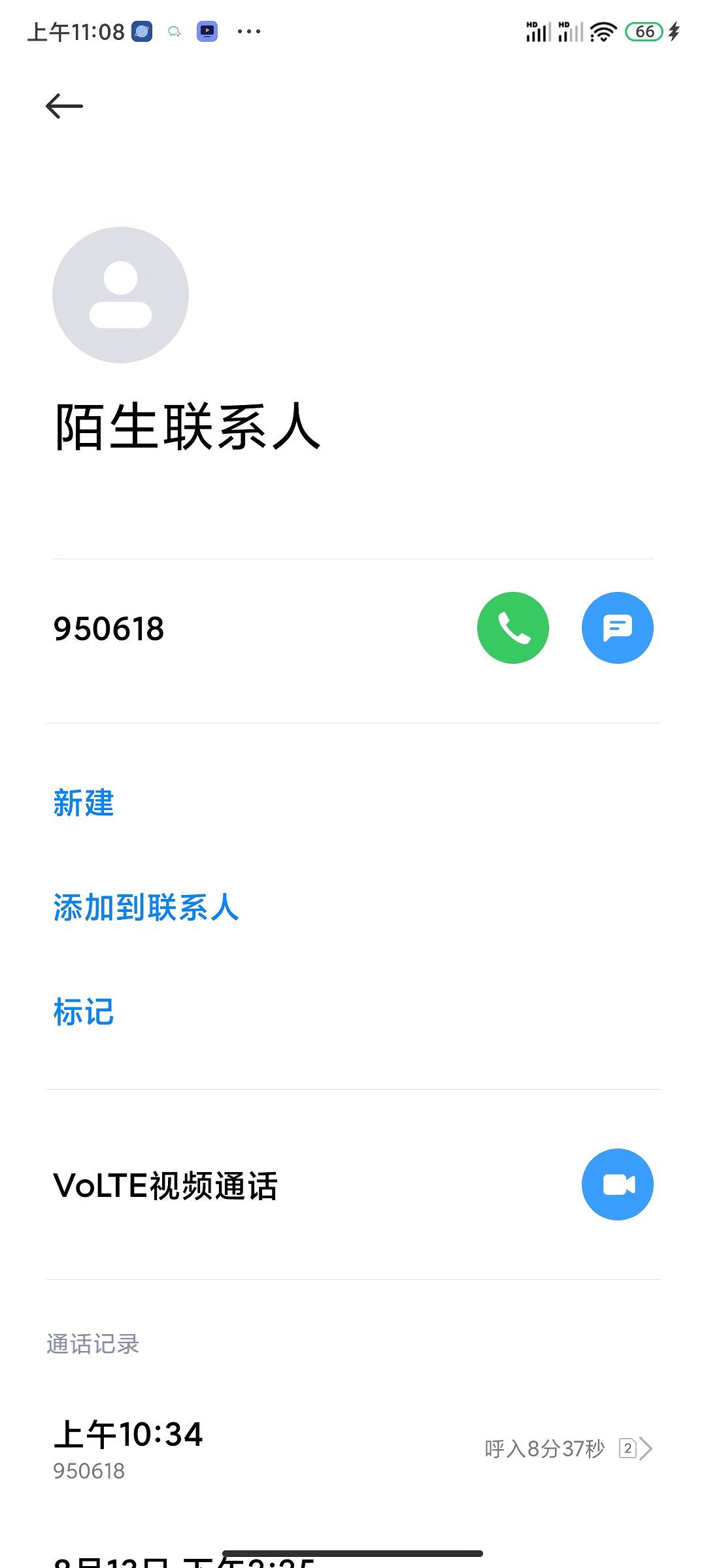The image size is (706, 1568).
Task: Open the browser notification icon in status bar
Action: coord(141,31)
